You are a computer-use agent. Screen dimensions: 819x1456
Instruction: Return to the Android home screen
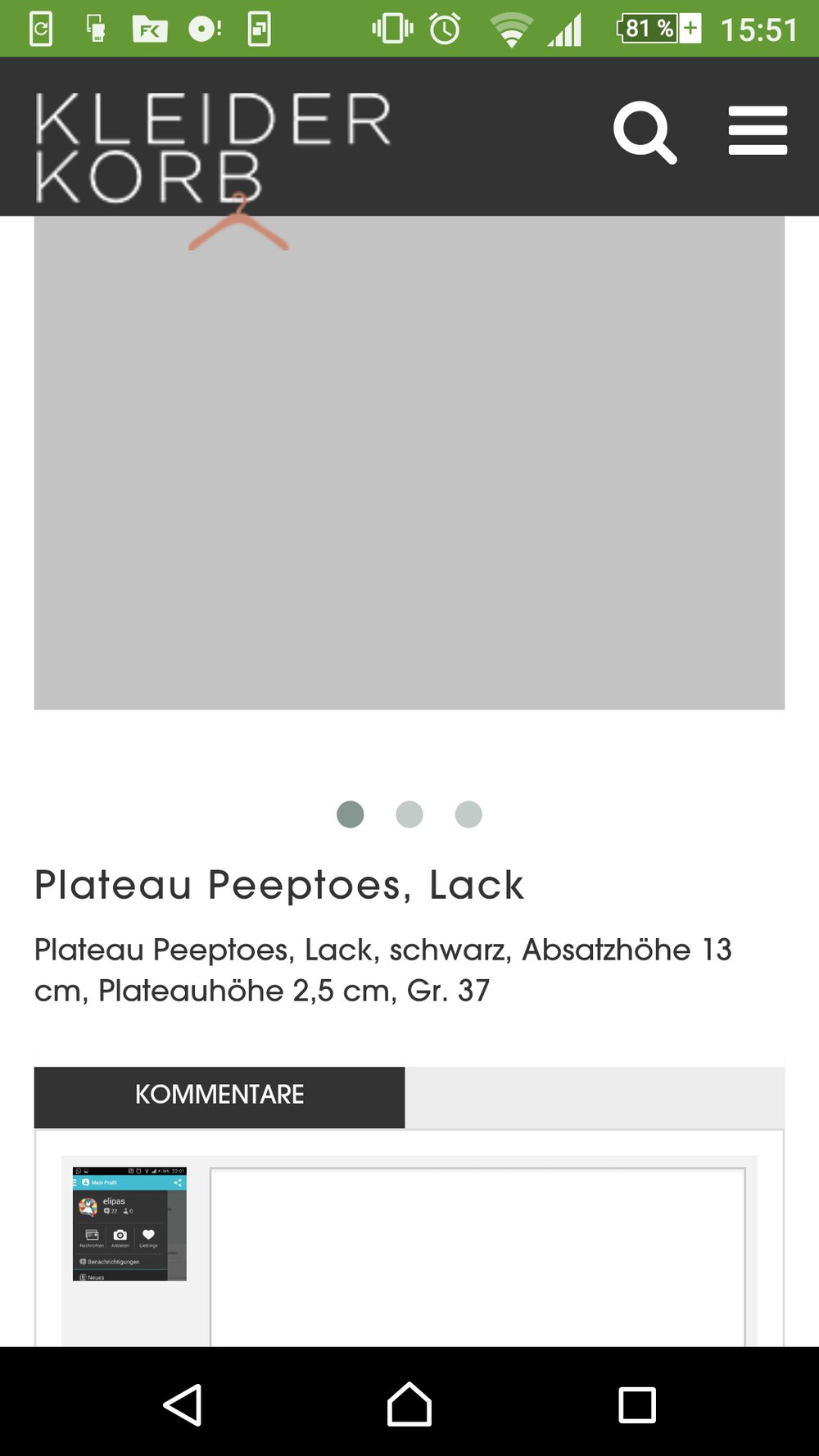(x=409, y=1405)
